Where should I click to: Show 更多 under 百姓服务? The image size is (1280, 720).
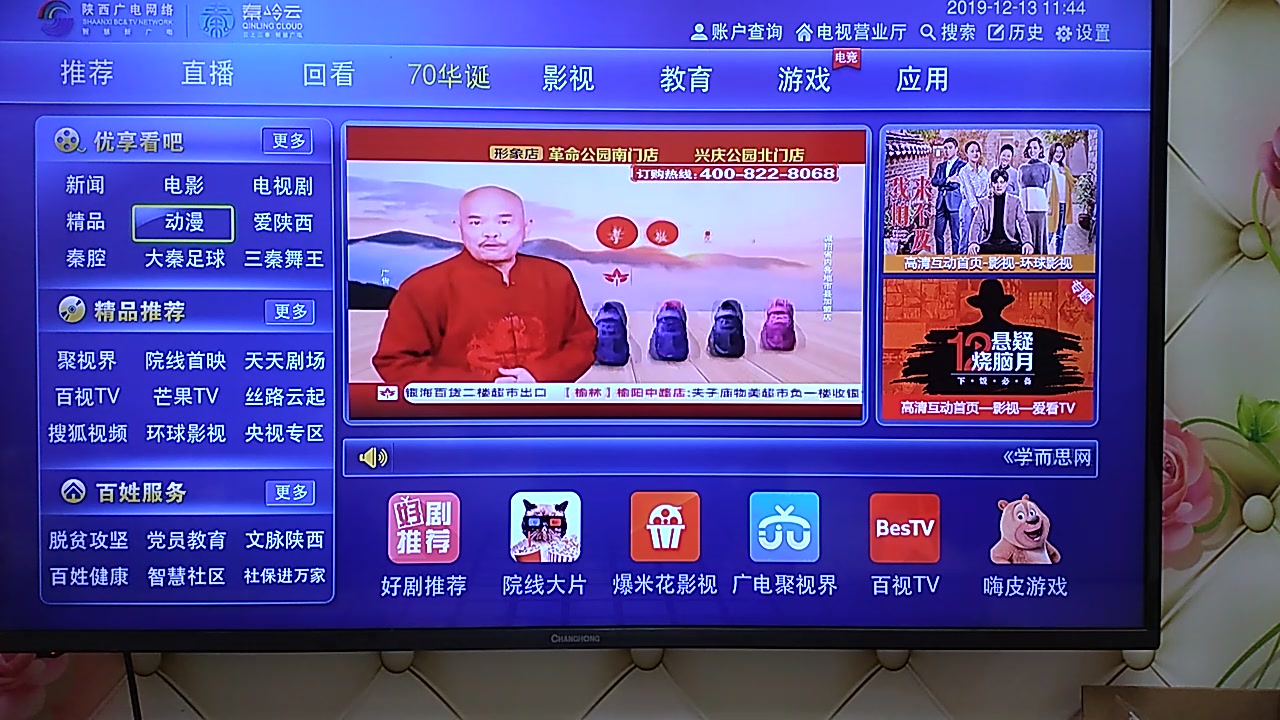pos(290,492)
